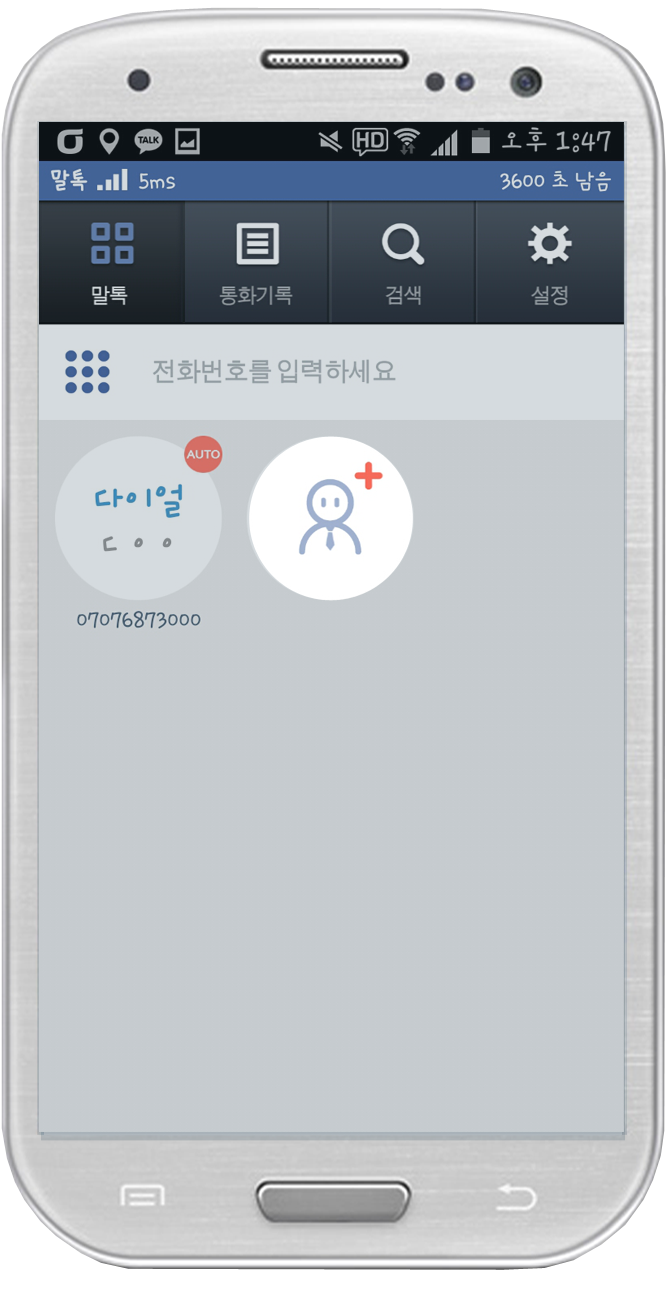
Task: Tap the hardware back key
Action: point(516,1197)
